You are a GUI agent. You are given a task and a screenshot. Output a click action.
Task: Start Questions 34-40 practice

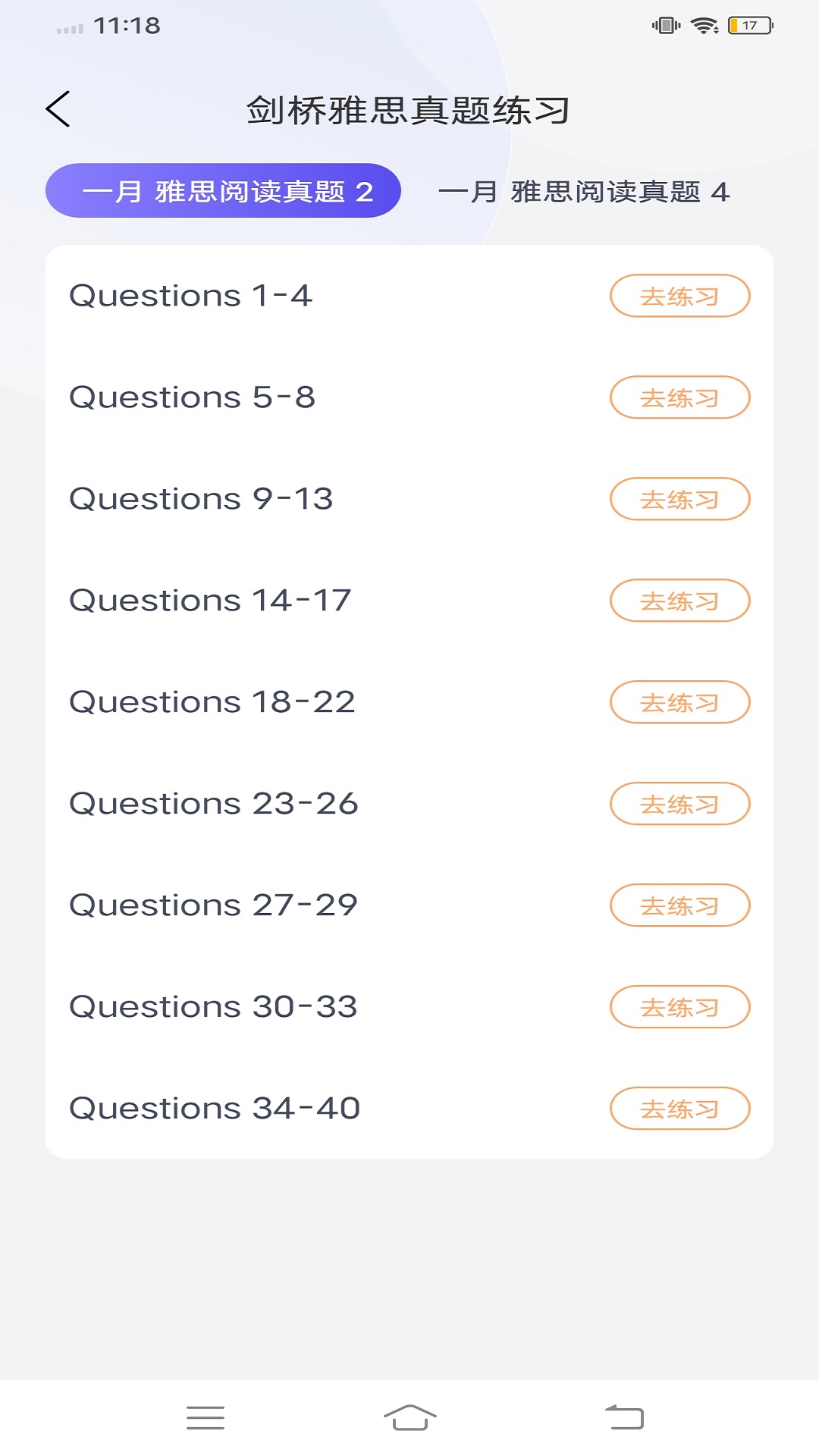pos(679,1109)
